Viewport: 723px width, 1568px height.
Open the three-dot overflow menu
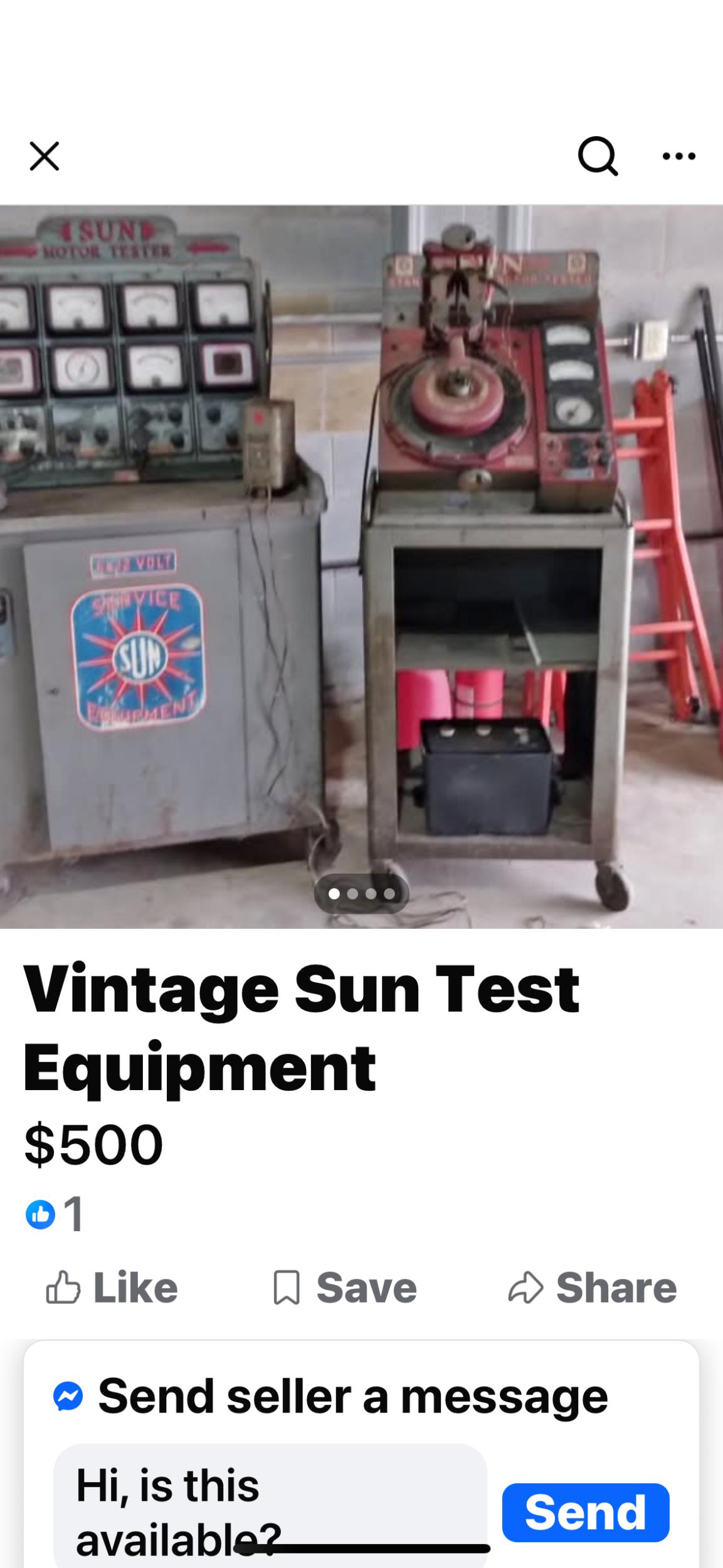(679, 156)
